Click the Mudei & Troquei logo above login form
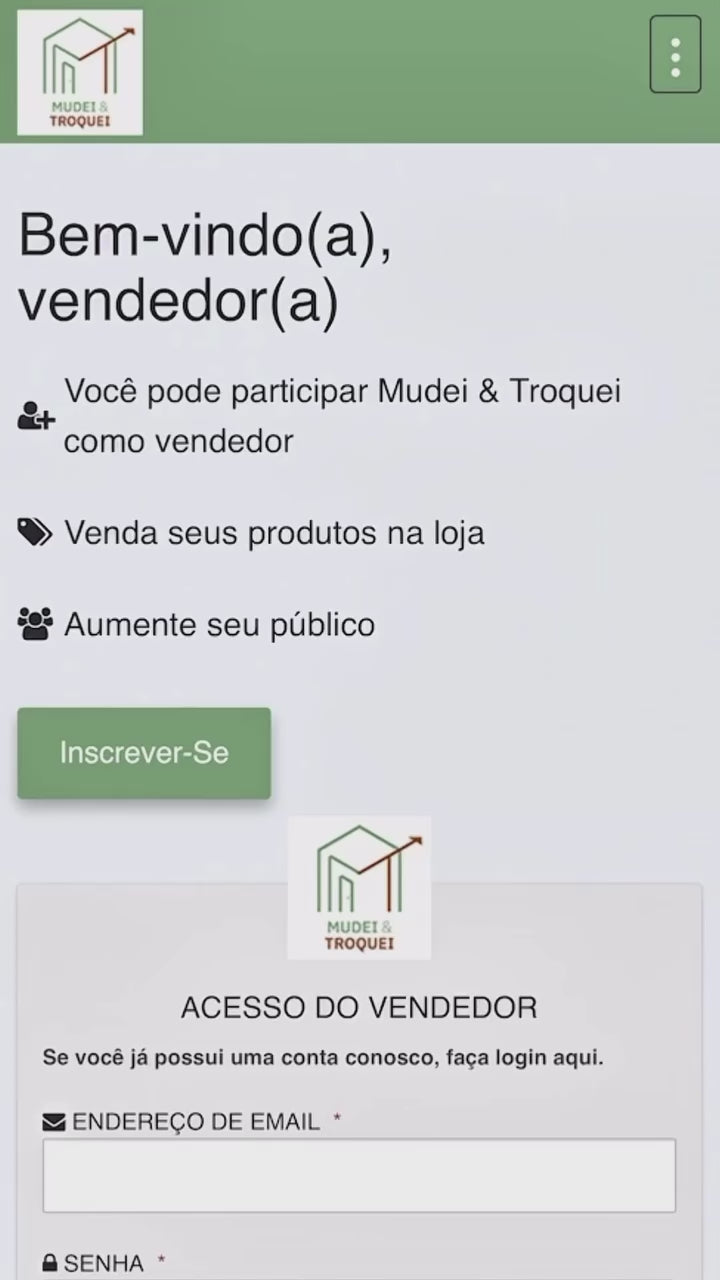The height and width of the screenshot is (1280, 720). click(359, 887)
